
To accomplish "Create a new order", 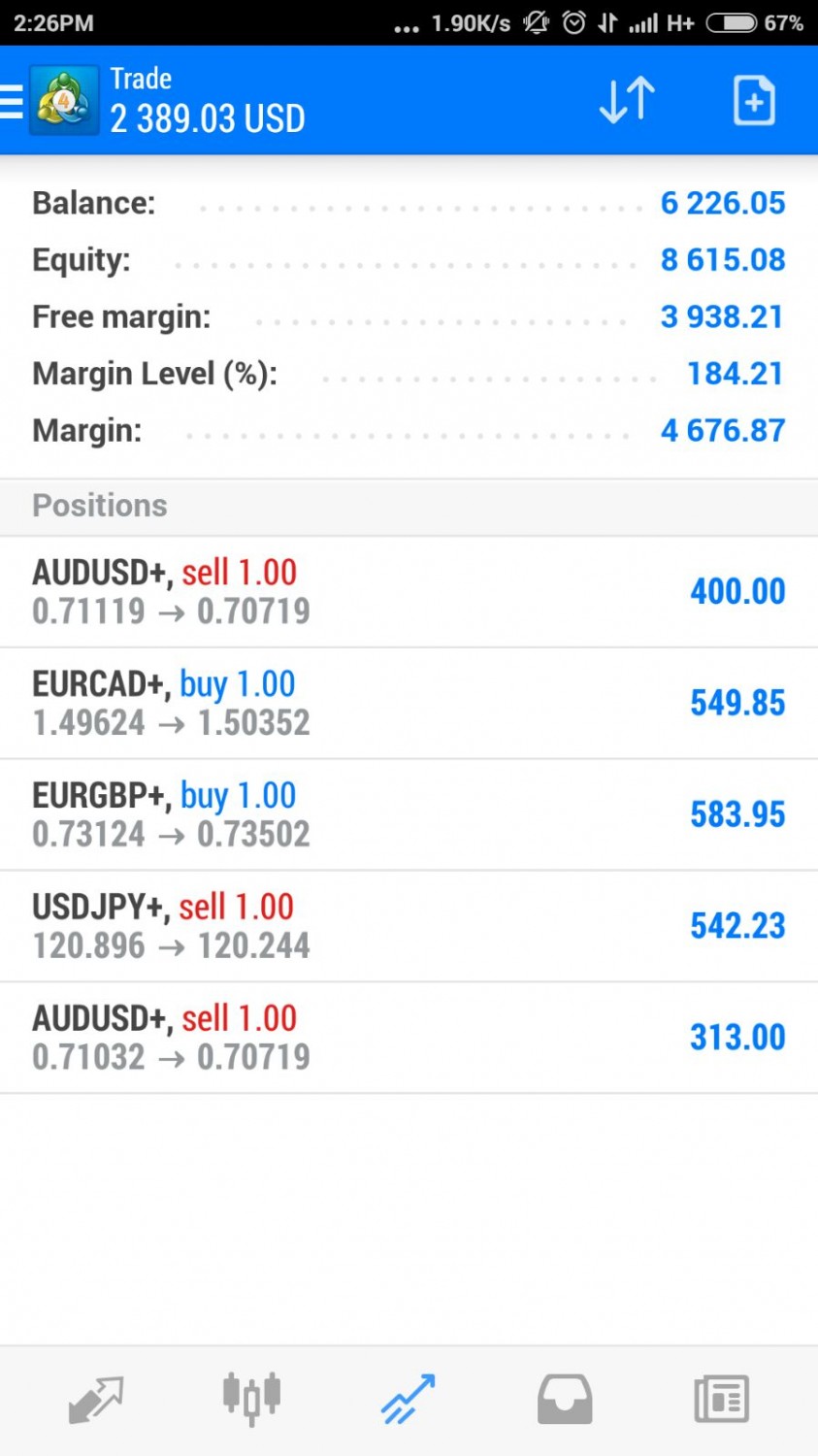I will 753,100.
